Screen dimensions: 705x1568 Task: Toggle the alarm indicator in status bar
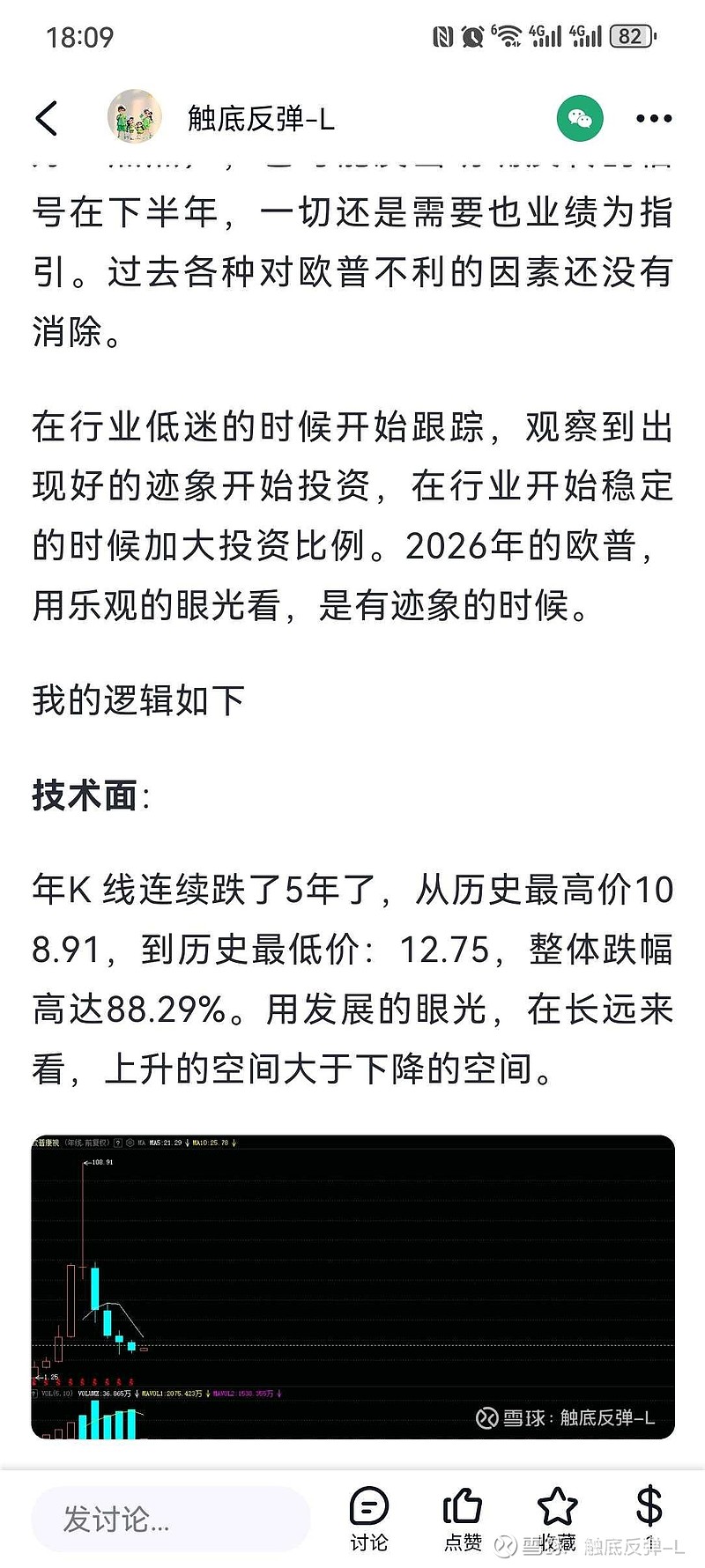click(x=471, y=35)
